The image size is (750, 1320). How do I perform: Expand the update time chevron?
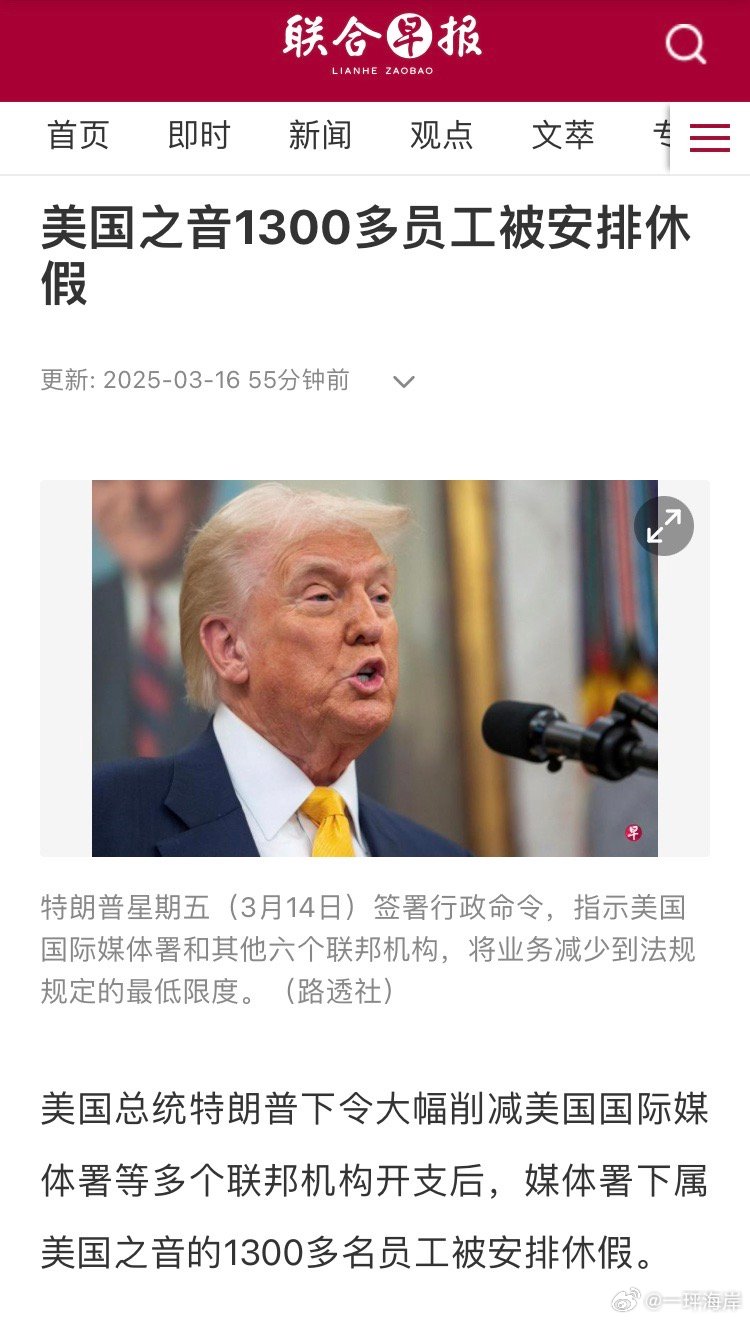[404, 381]
